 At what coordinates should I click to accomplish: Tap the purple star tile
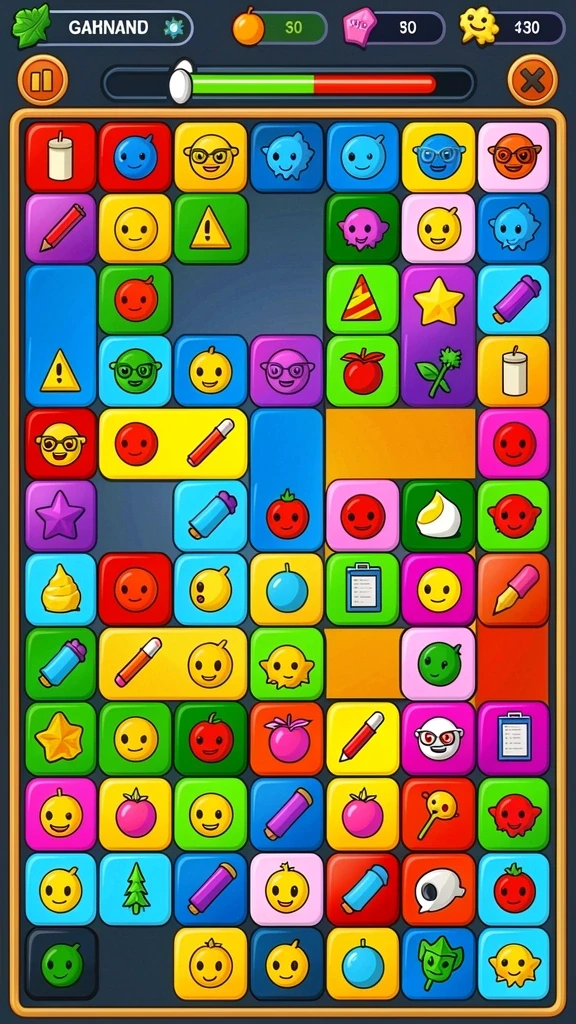tap(61, 516)
